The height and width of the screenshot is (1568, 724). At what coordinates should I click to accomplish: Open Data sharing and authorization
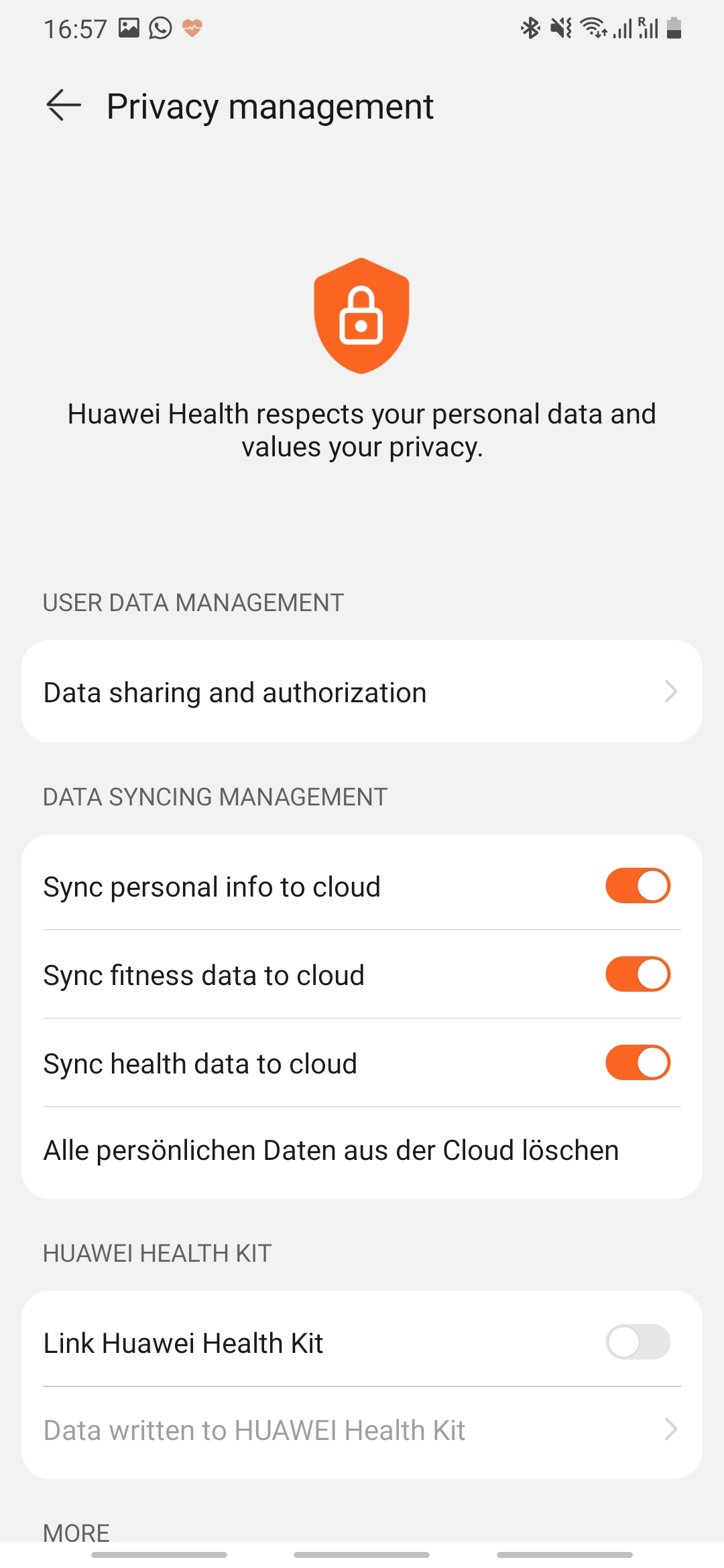pos(362,692)
